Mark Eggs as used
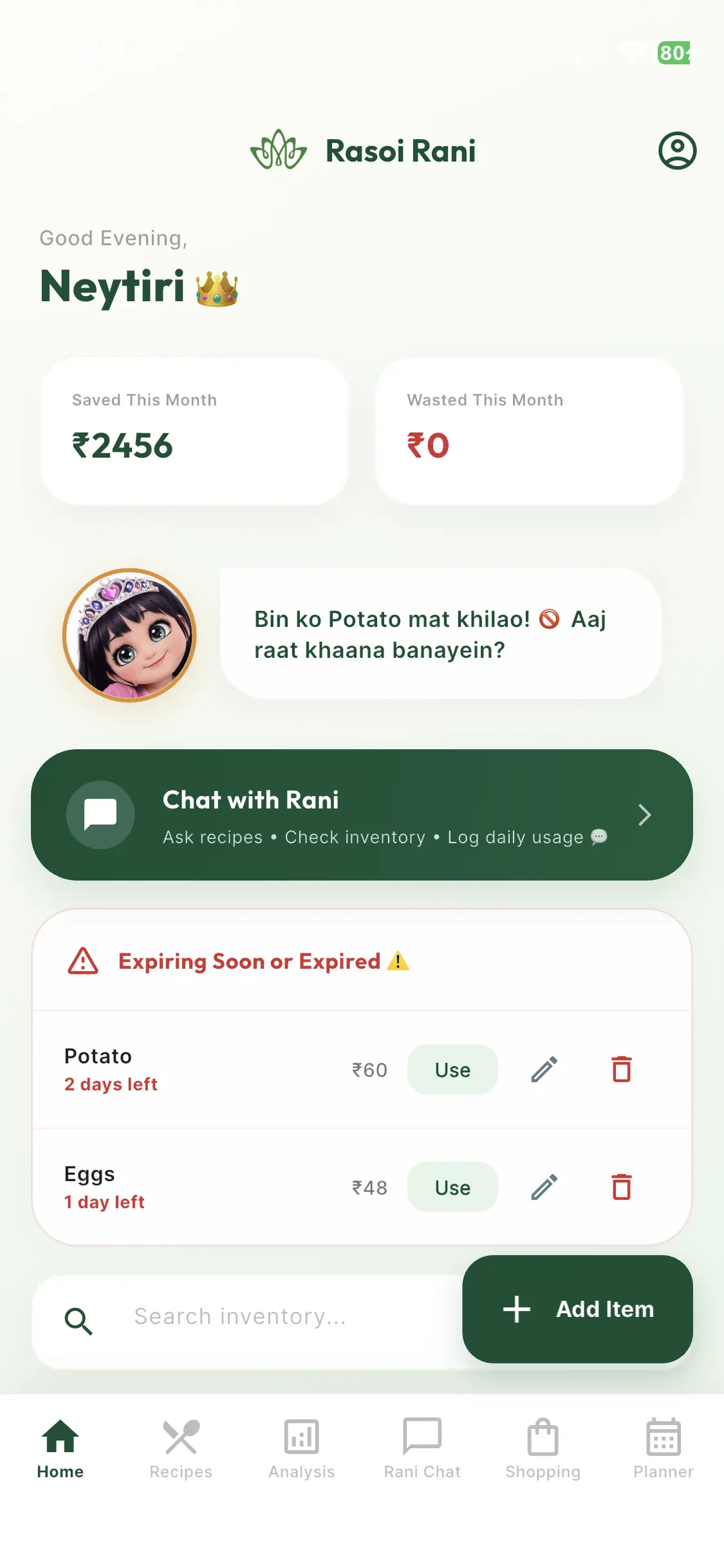724x1568 pixels. (452, 1188)
